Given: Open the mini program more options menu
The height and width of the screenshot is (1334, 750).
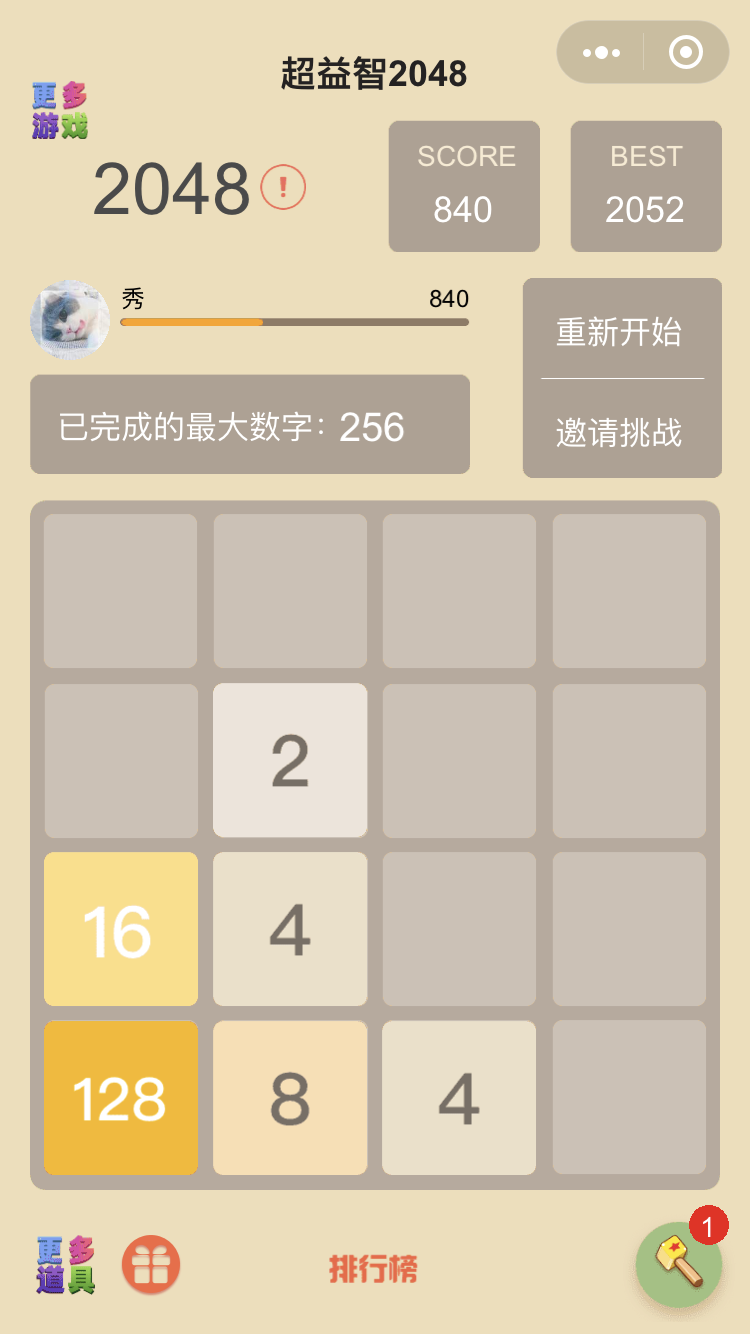Looking at the screenshot, I should pyautogui.click(x=601, y=52).
